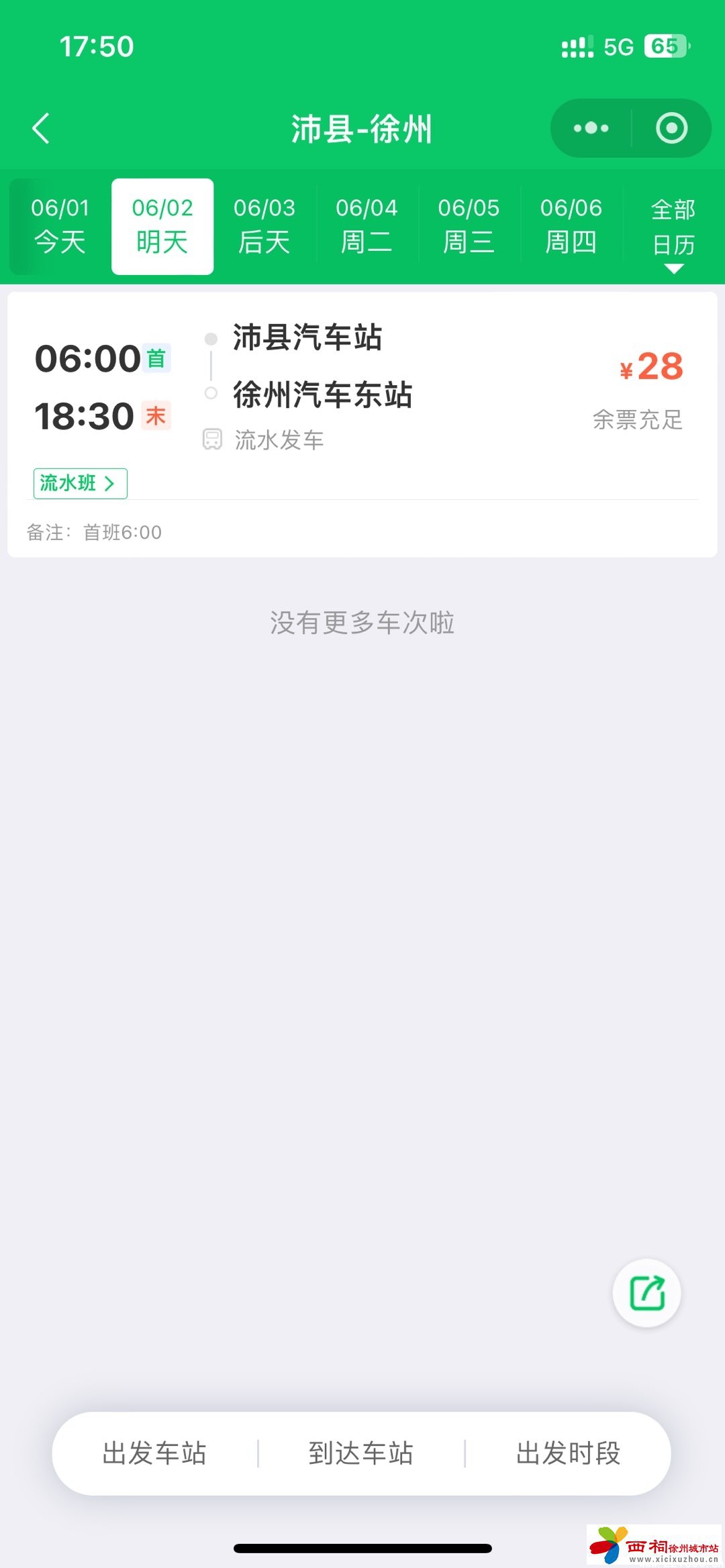Share this route using the floating button
The height and width of the screenshot is (1568, 725).
[647, 1293]
